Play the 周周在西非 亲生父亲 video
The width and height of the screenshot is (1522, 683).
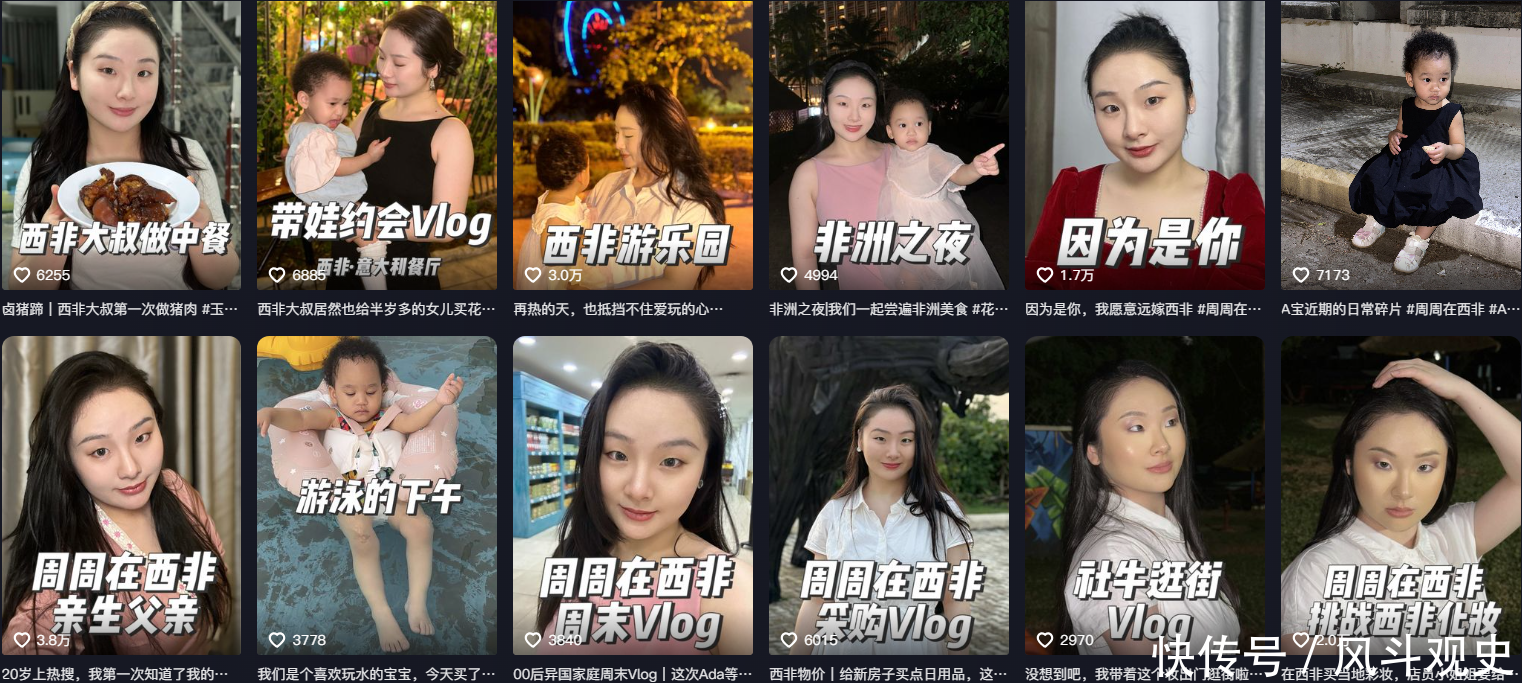click(x=121, y=496)
